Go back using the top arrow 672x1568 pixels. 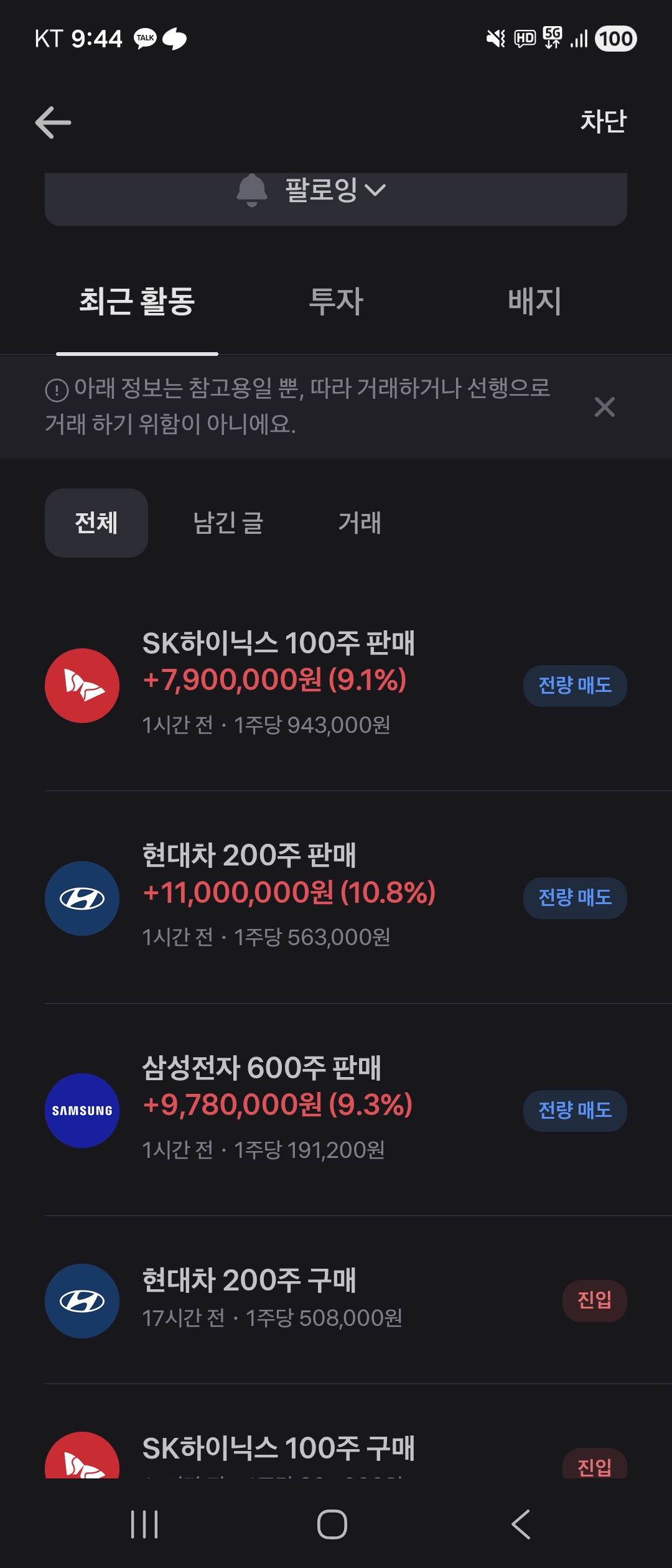coord(54,122)
